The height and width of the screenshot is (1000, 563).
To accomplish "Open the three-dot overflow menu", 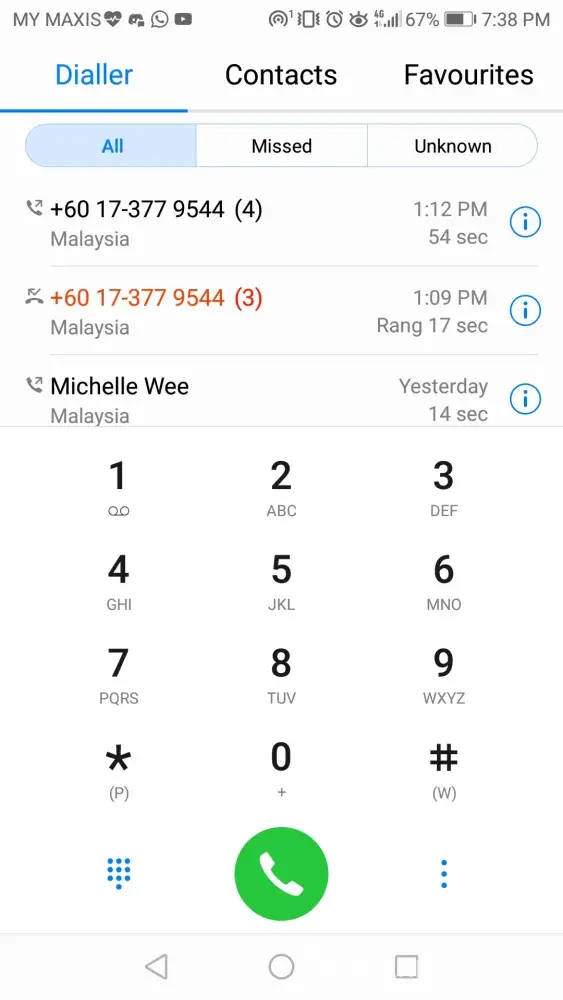I will pos(444,874).
